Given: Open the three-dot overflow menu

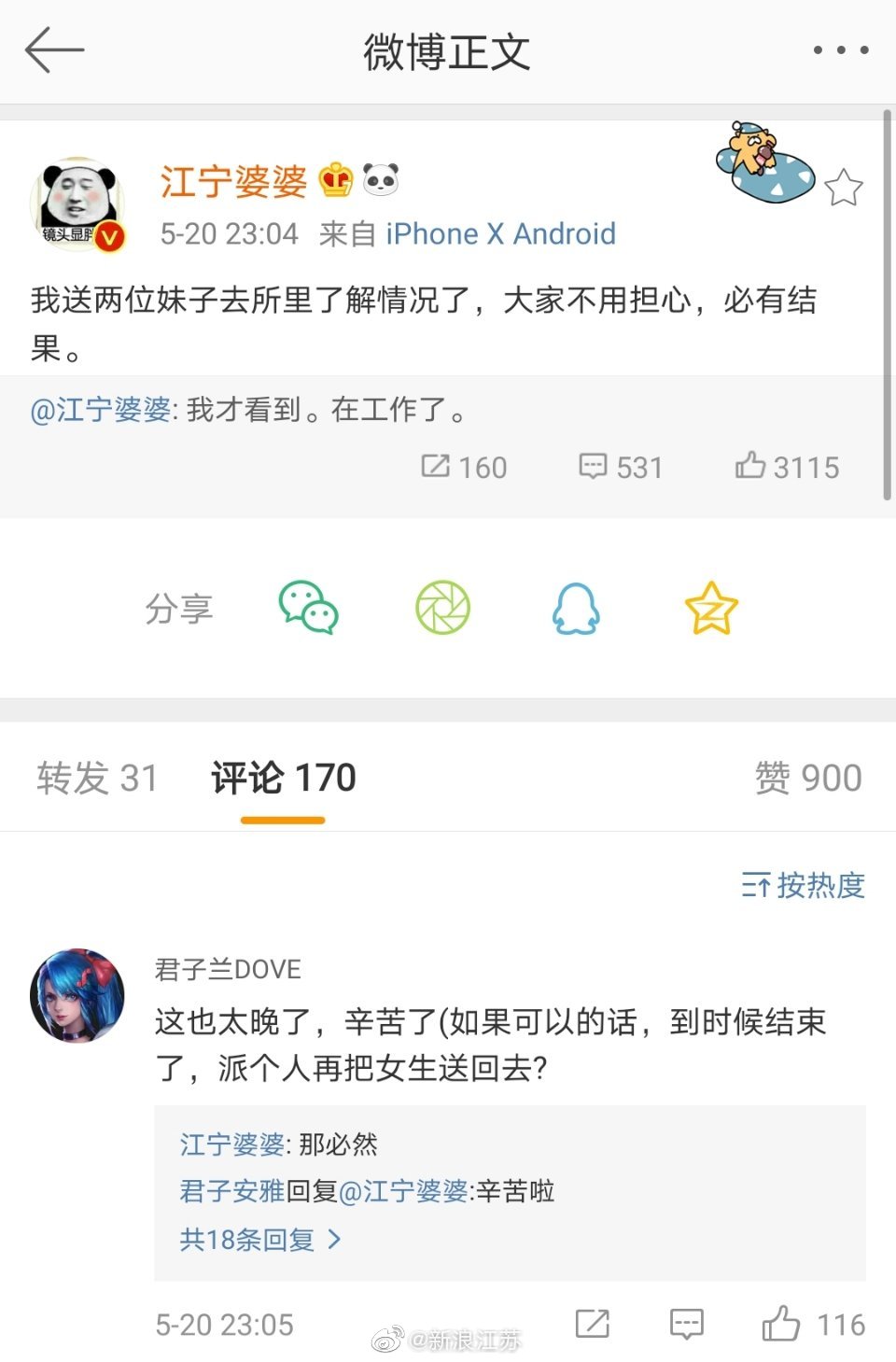Looking at the screenshot, I should 840,50.
